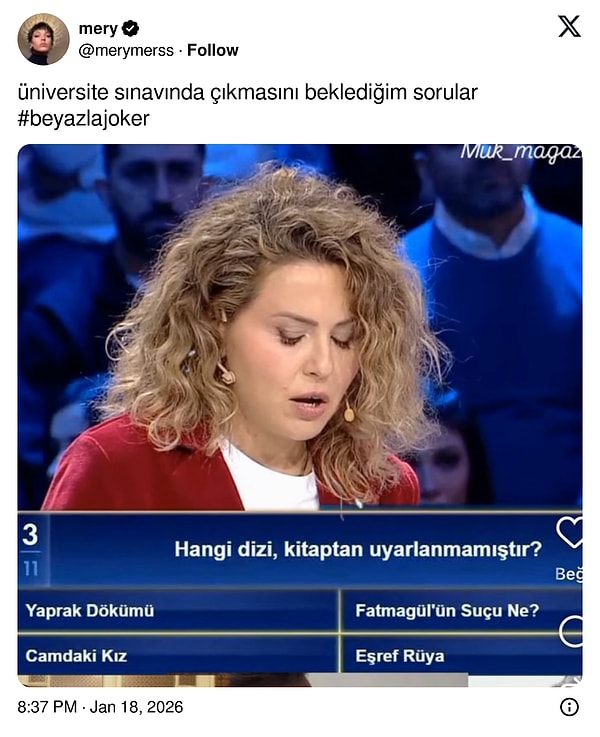
Task: Tap the info icon beside the date
Action: pyautogui.click(x=569, y=707)
